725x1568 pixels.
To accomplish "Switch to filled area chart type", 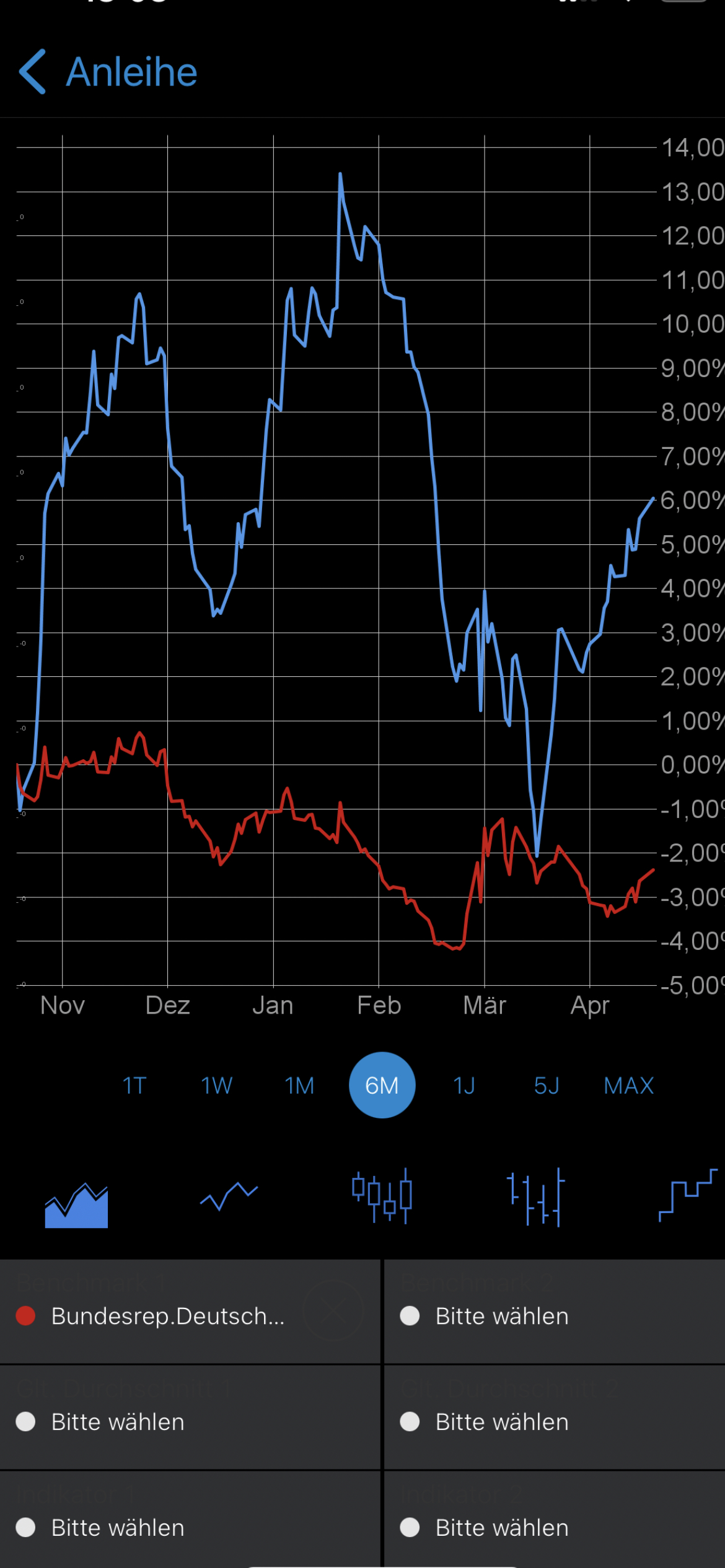I will (x=76, y=1205).
